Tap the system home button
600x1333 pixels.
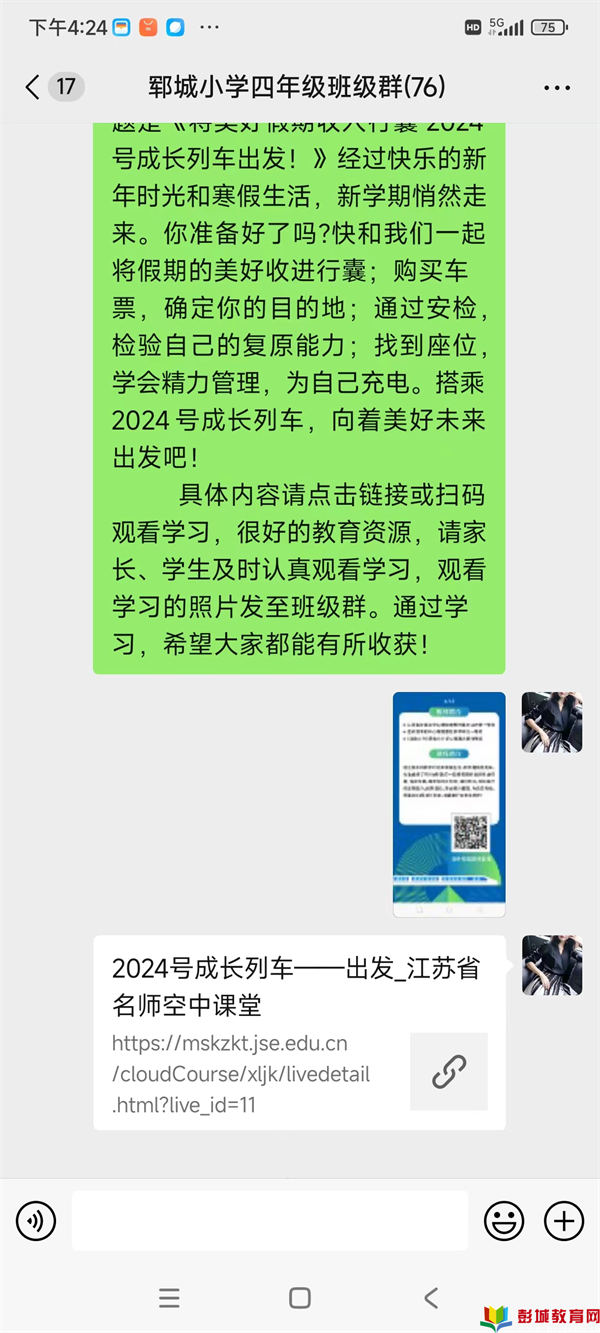point(299,1298)
